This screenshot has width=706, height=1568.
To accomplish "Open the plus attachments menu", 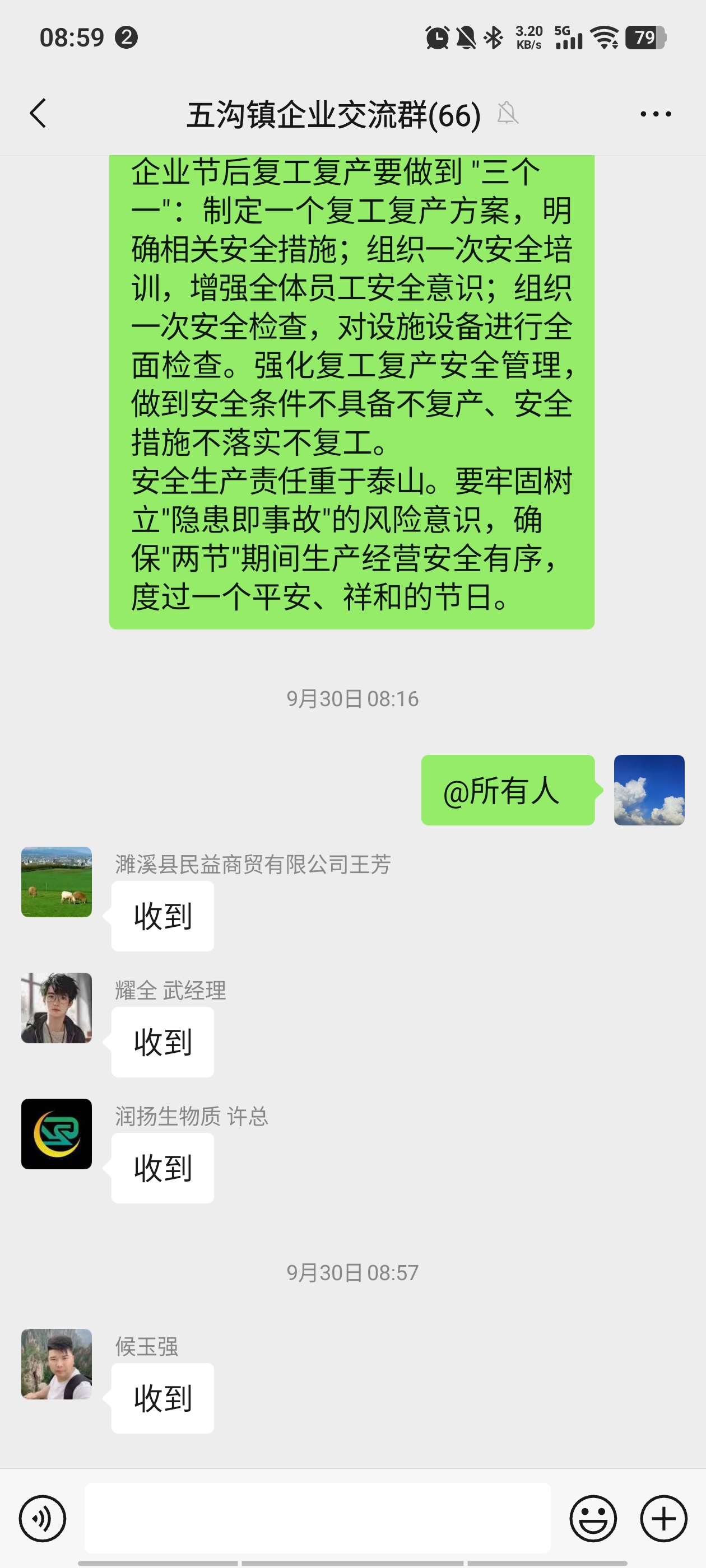I will point(663,1518).
